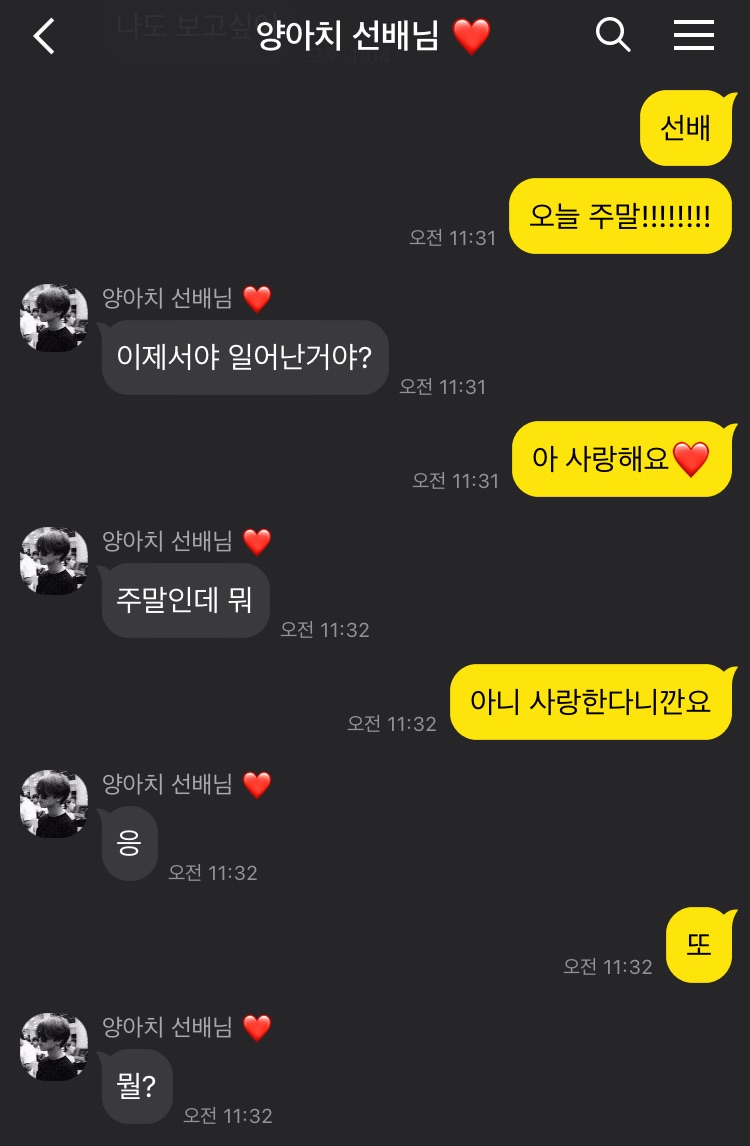The width and height of the screenshot is (750, 1146).
Task: View profile picture next to "주말인데 뭐"
Action: 54,561
